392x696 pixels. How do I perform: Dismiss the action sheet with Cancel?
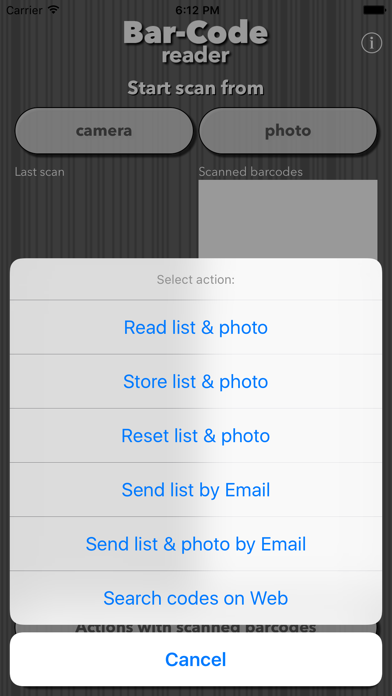pyautogui.click(x=196, y=659)
